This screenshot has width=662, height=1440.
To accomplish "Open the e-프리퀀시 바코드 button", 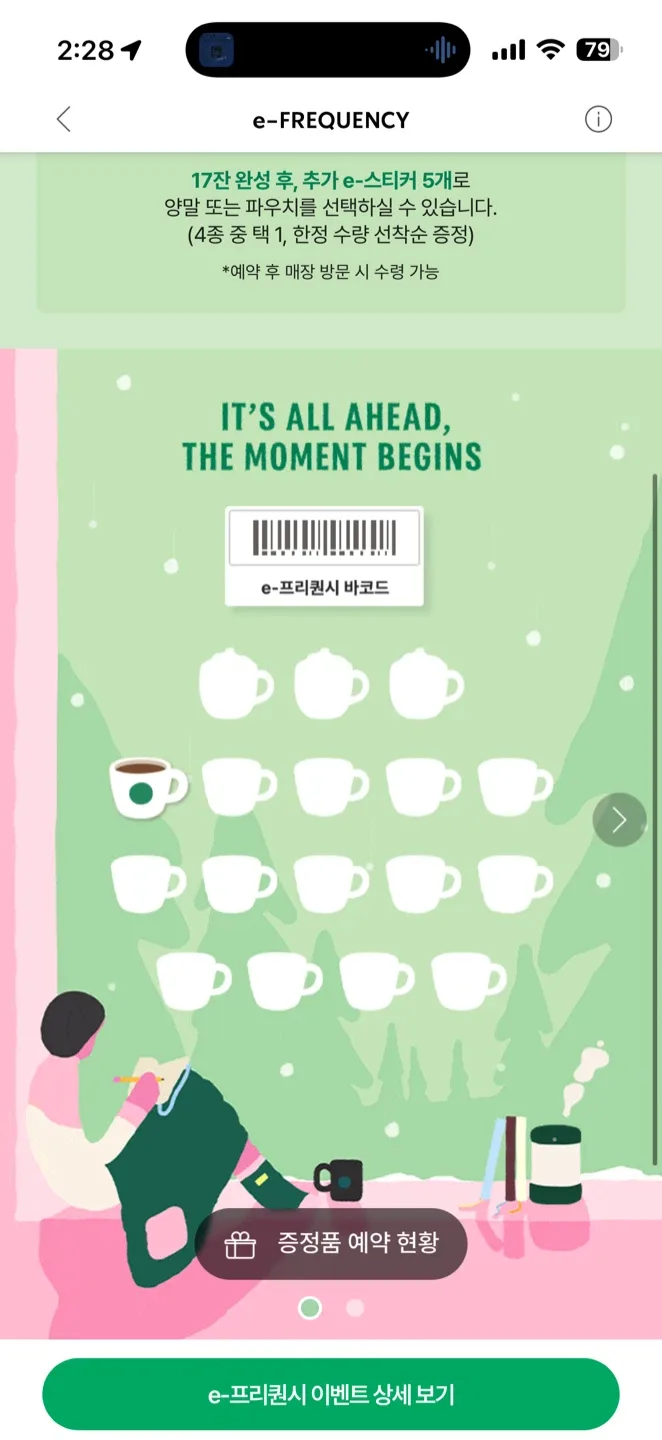I will click(324, 556).
